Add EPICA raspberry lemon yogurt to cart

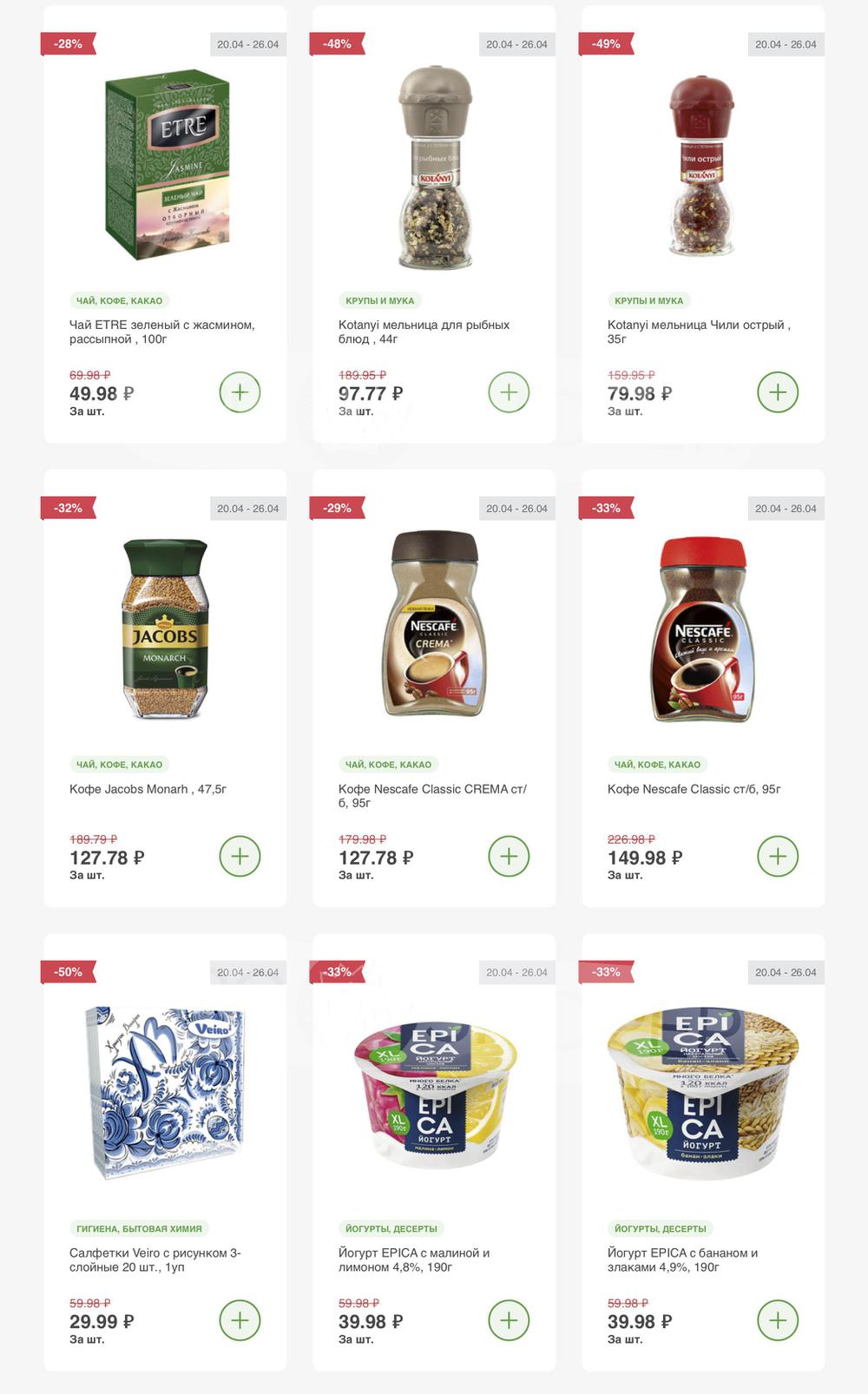click(509, 1321)
